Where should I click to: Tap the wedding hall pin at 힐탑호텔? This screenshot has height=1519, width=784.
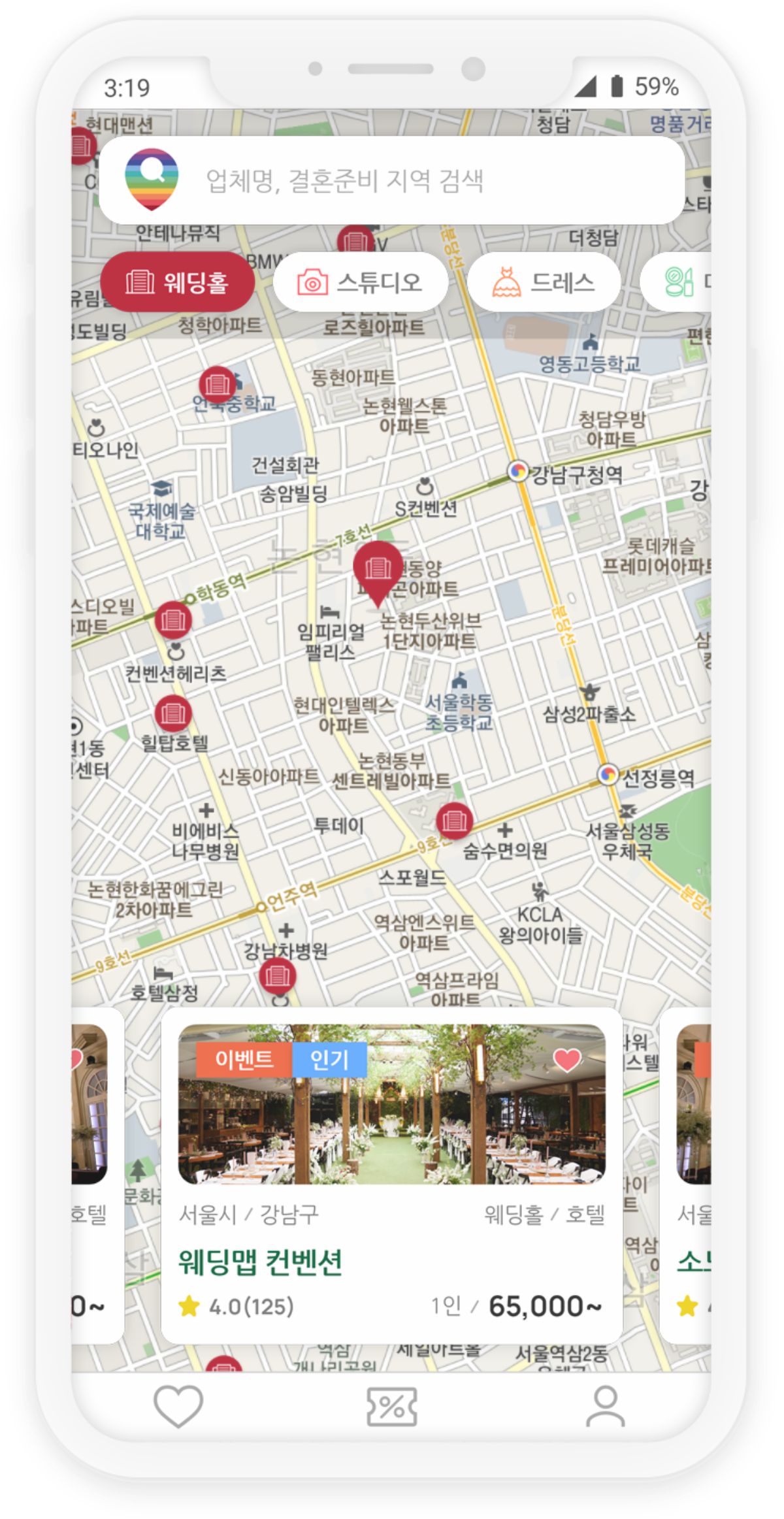coord(173,713)
